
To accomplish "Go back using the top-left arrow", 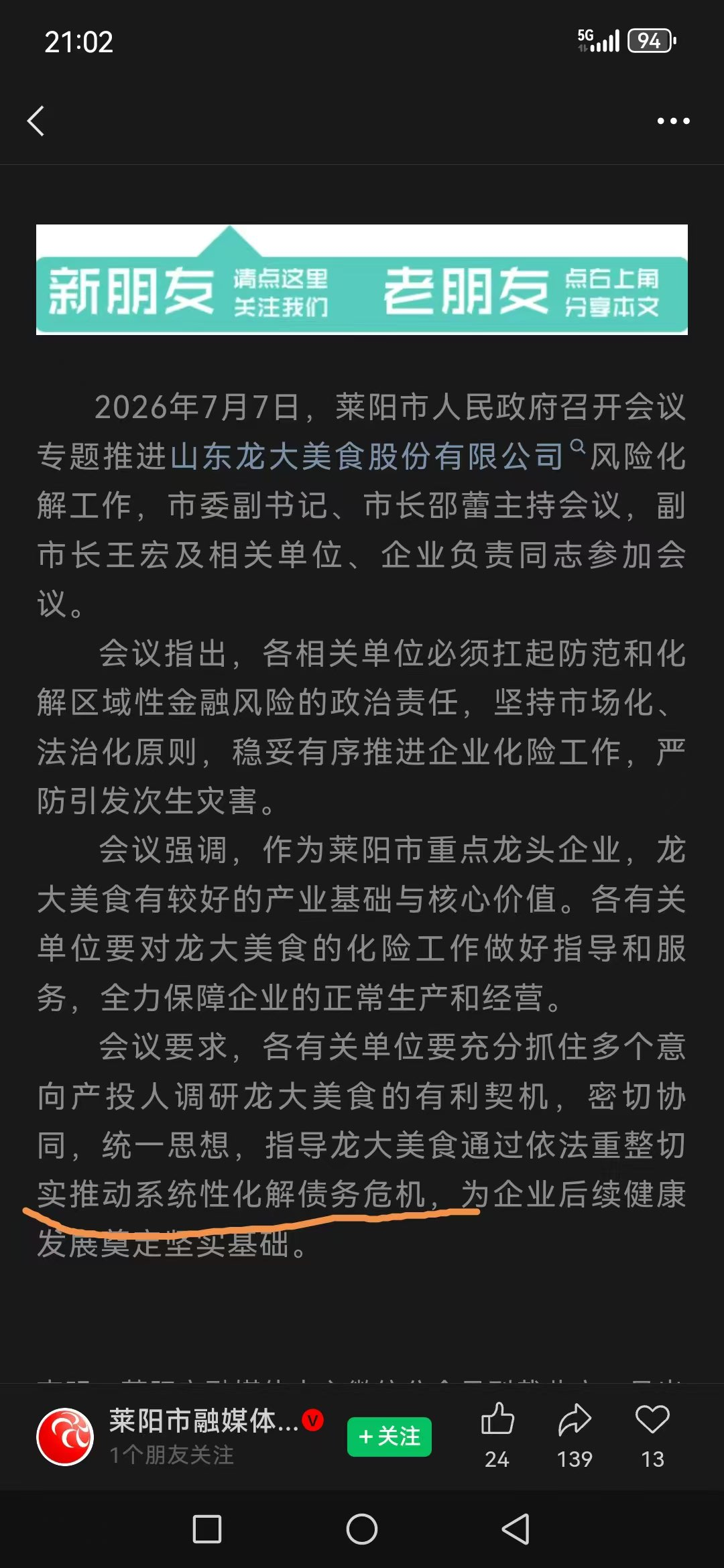I will (x=36, y=121).
